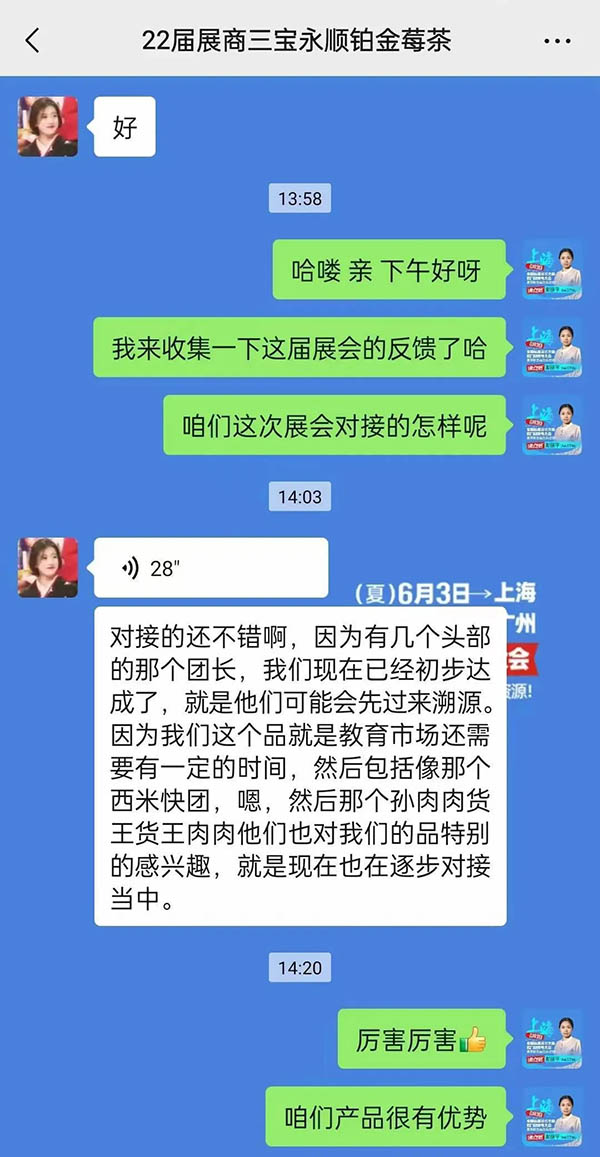Screen dimensions: 600x1157
Task: Open profile from avatar beside "好" message
Action: coord(48,126)
